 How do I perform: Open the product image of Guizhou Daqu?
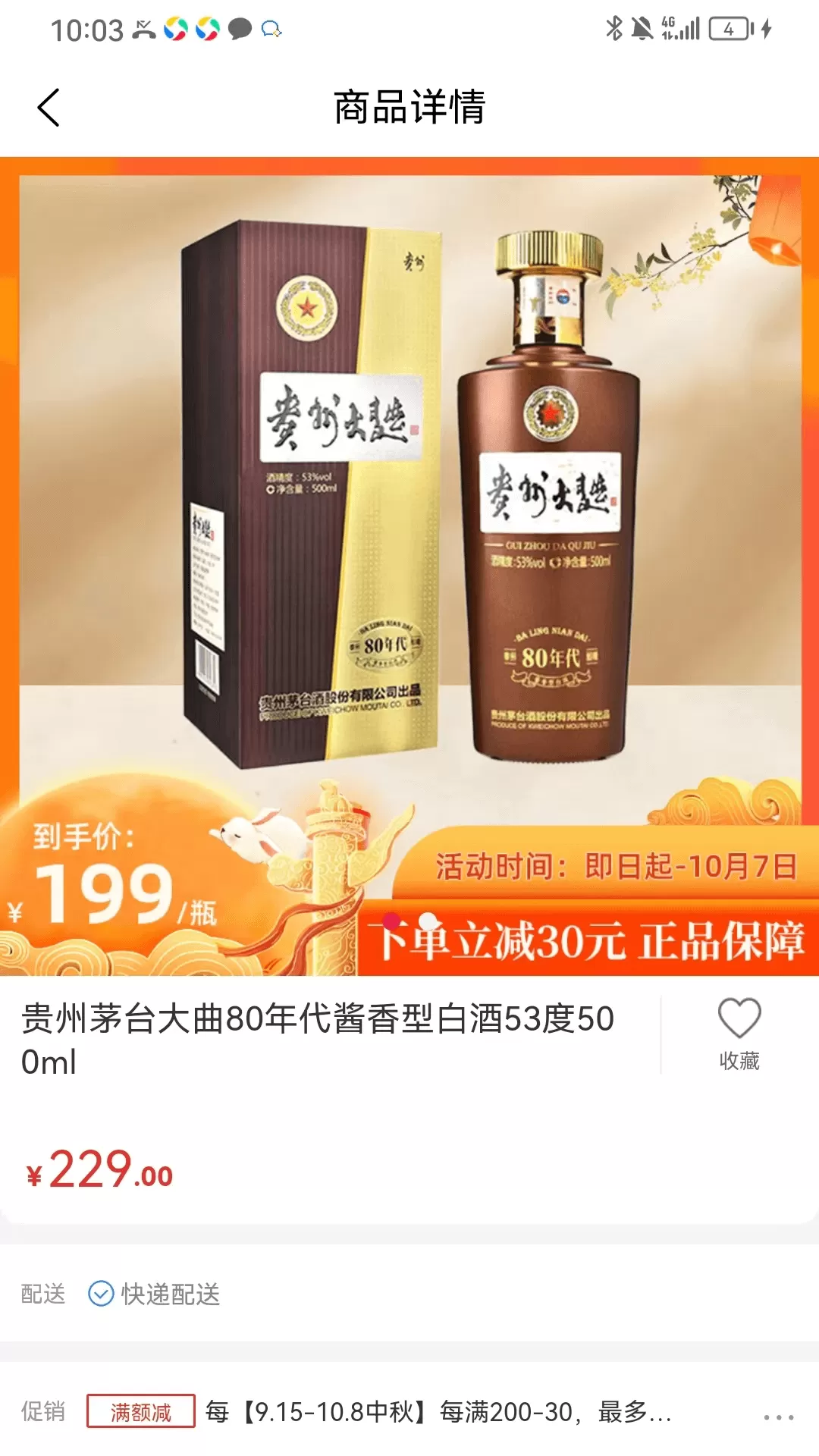point(409,531)
